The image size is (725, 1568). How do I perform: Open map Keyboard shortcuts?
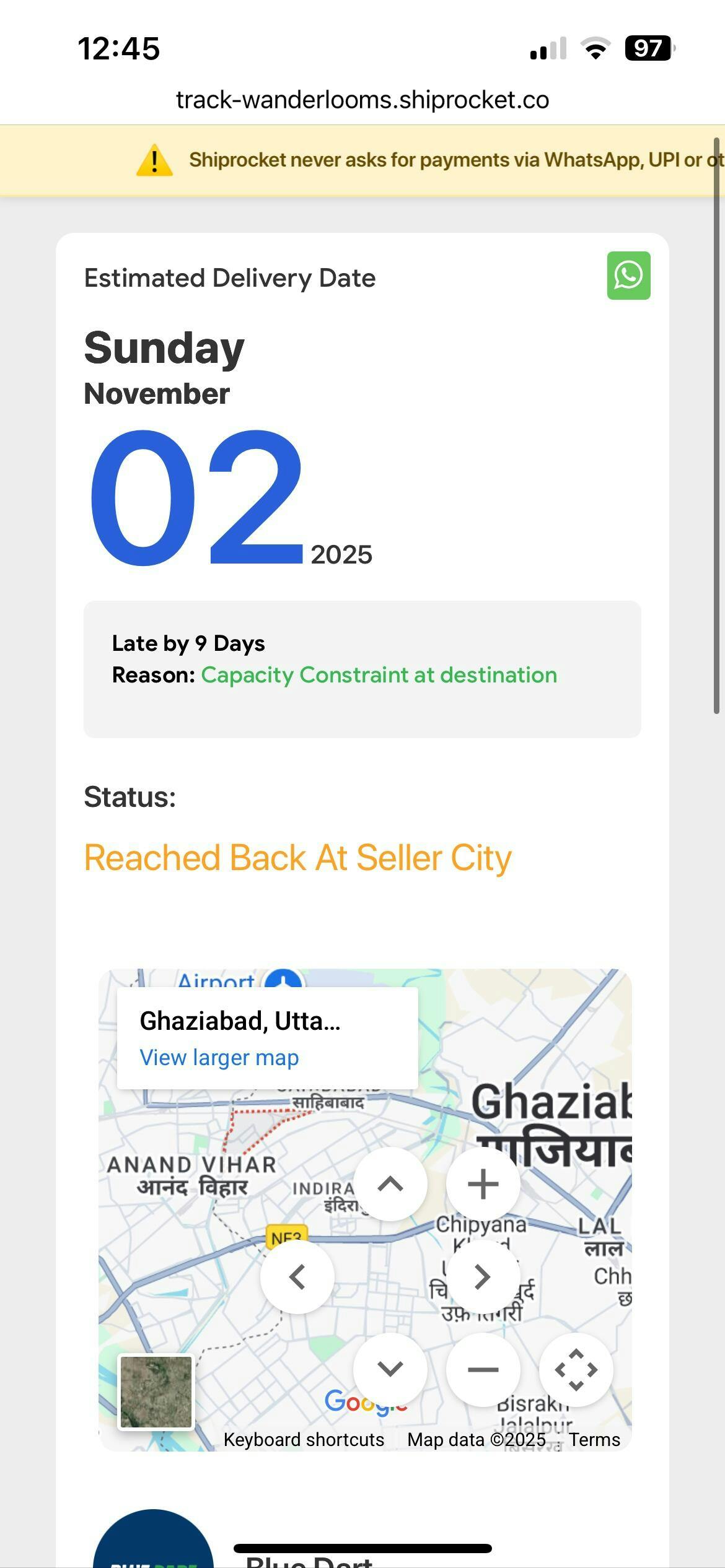tap(304, 1440)
